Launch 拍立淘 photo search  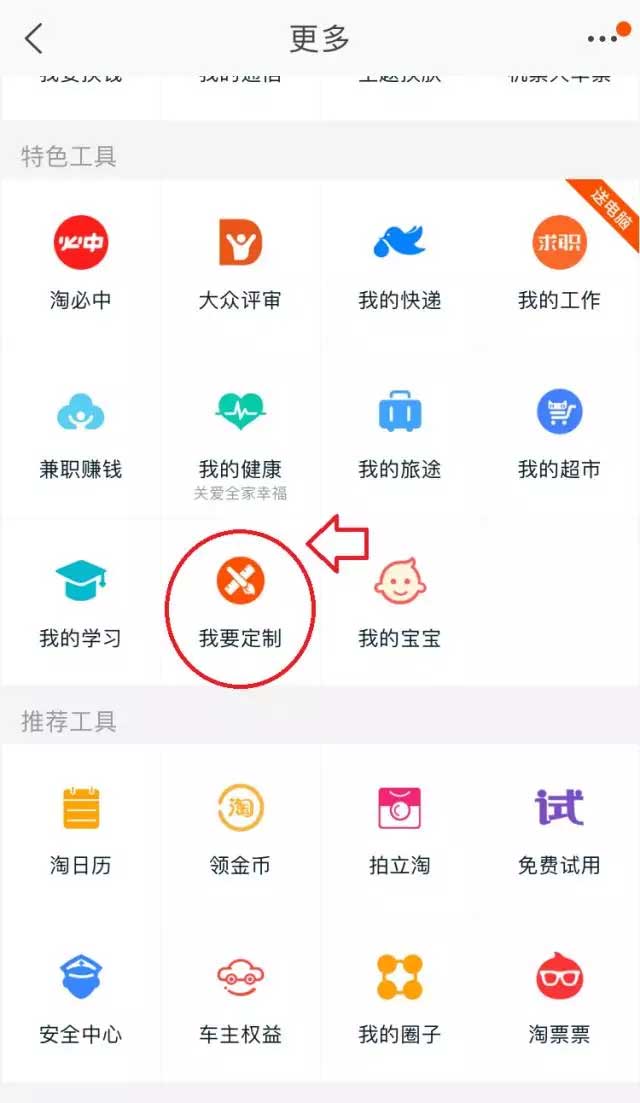click(x=400, y=828)
